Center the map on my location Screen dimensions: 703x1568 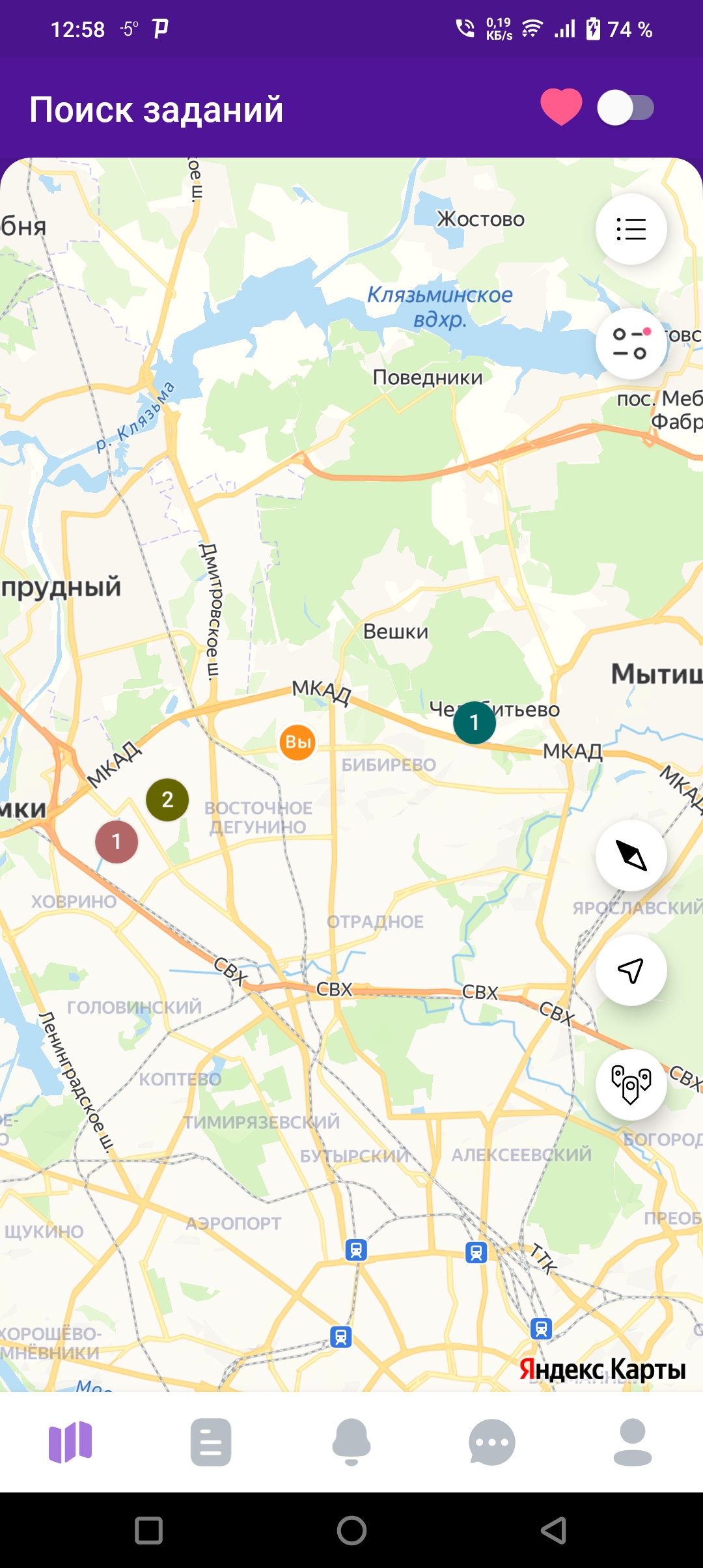[631, 970]
